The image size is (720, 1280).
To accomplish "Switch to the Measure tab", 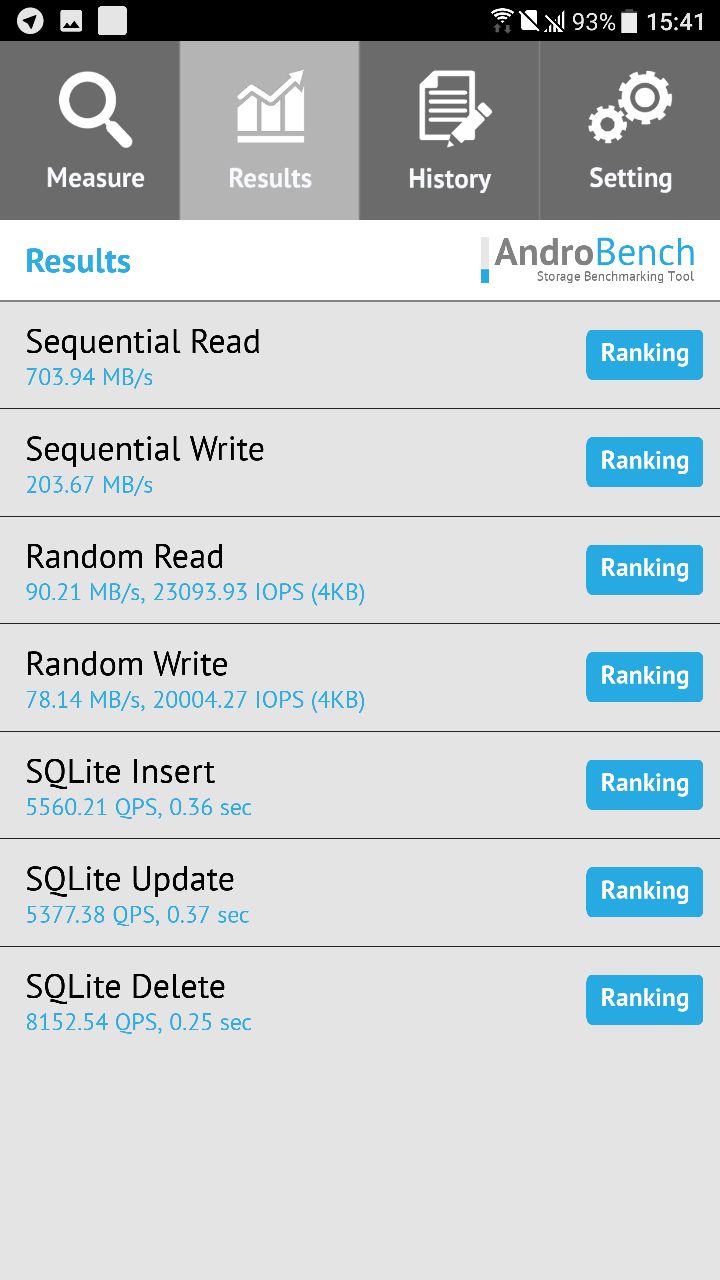I will (90, 130).
